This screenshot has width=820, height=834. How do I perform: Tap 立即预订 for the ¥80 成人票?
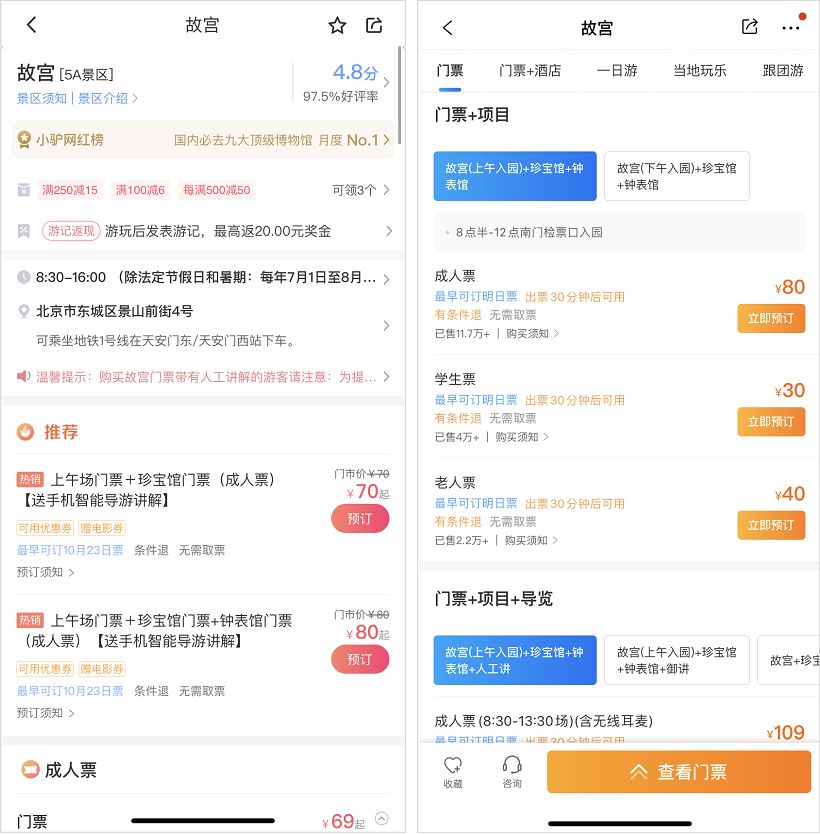pos(771,318)
